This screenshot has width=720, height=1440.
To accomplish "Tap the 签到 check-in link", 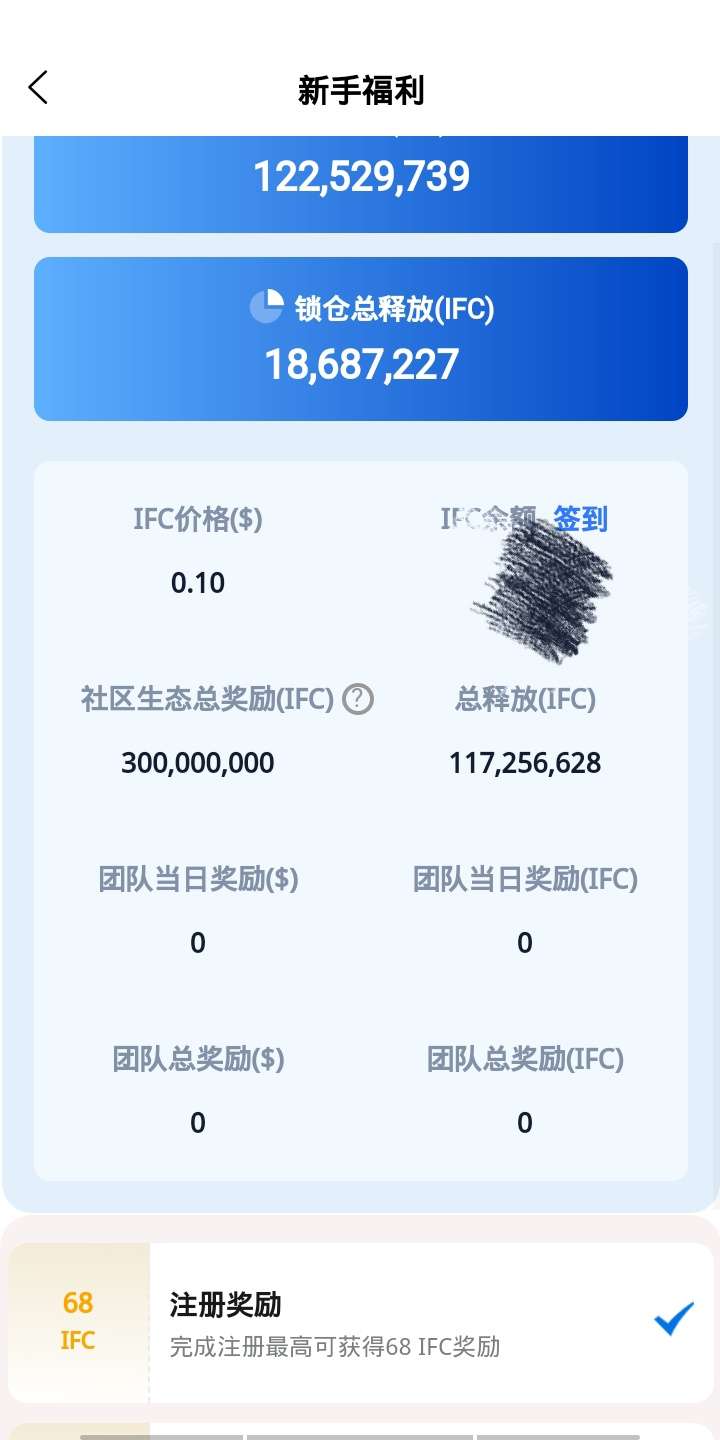I will pos(581,518).
